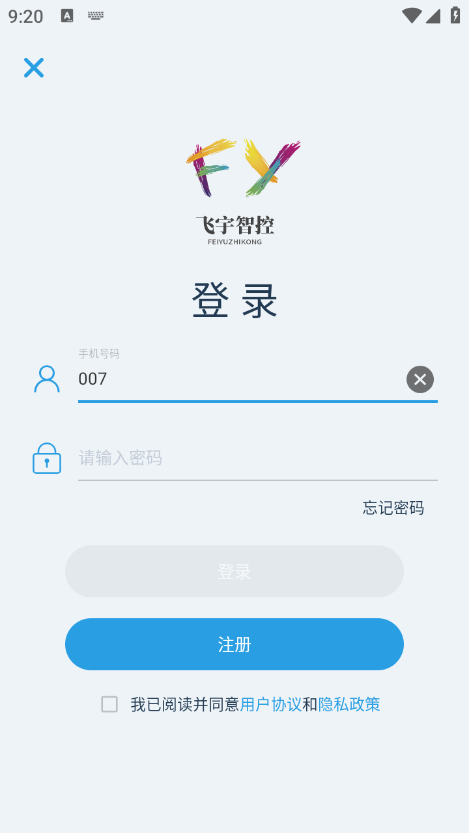Clear the phone number field text

[420, 379]
